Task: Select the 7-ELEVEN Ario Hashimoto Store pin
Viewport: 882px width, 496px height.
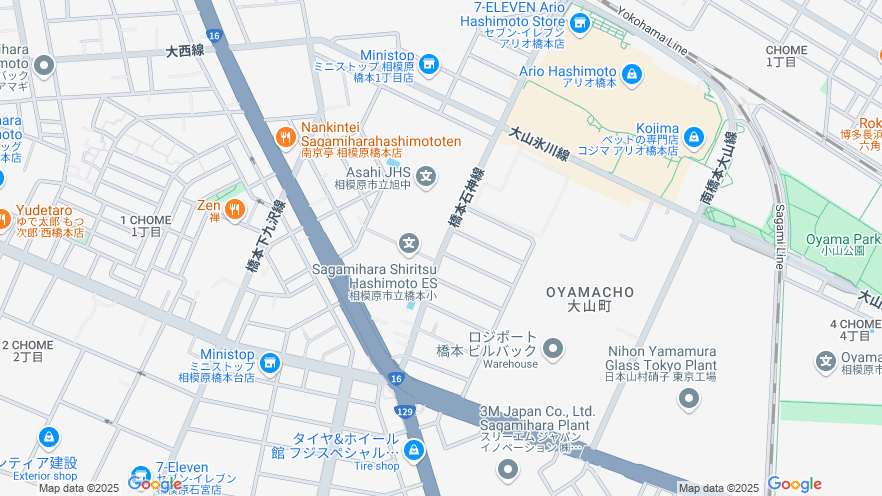Action: point(580,22)
